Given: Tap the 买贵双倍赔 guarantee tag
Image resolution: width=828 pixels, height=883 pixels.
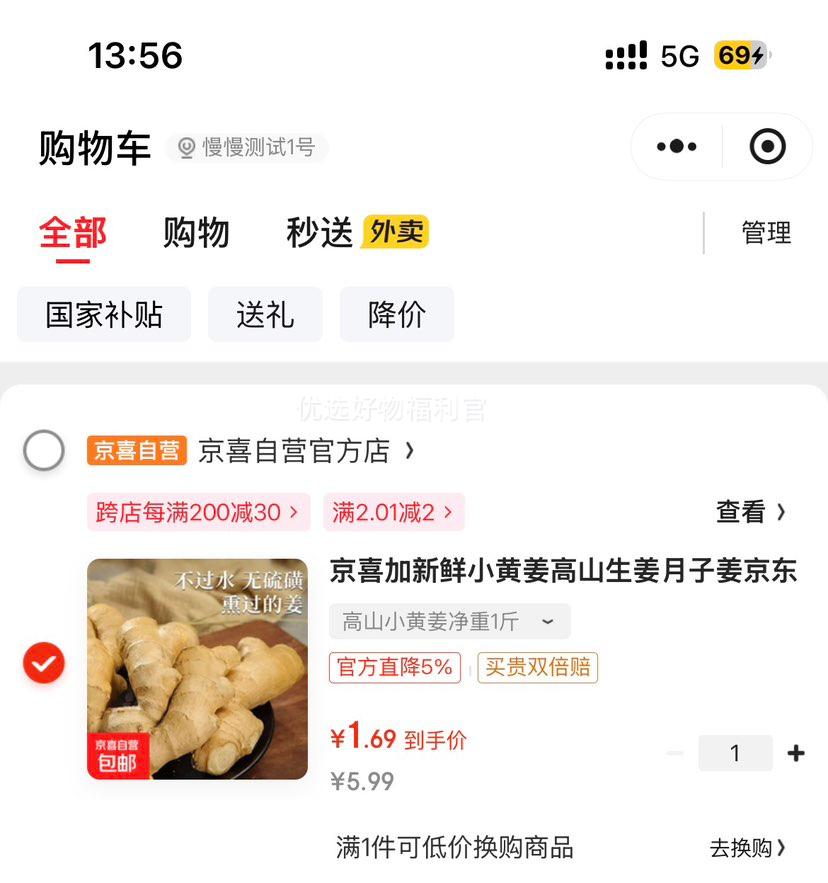Looking at the screenshot, I should coord(538,668).
